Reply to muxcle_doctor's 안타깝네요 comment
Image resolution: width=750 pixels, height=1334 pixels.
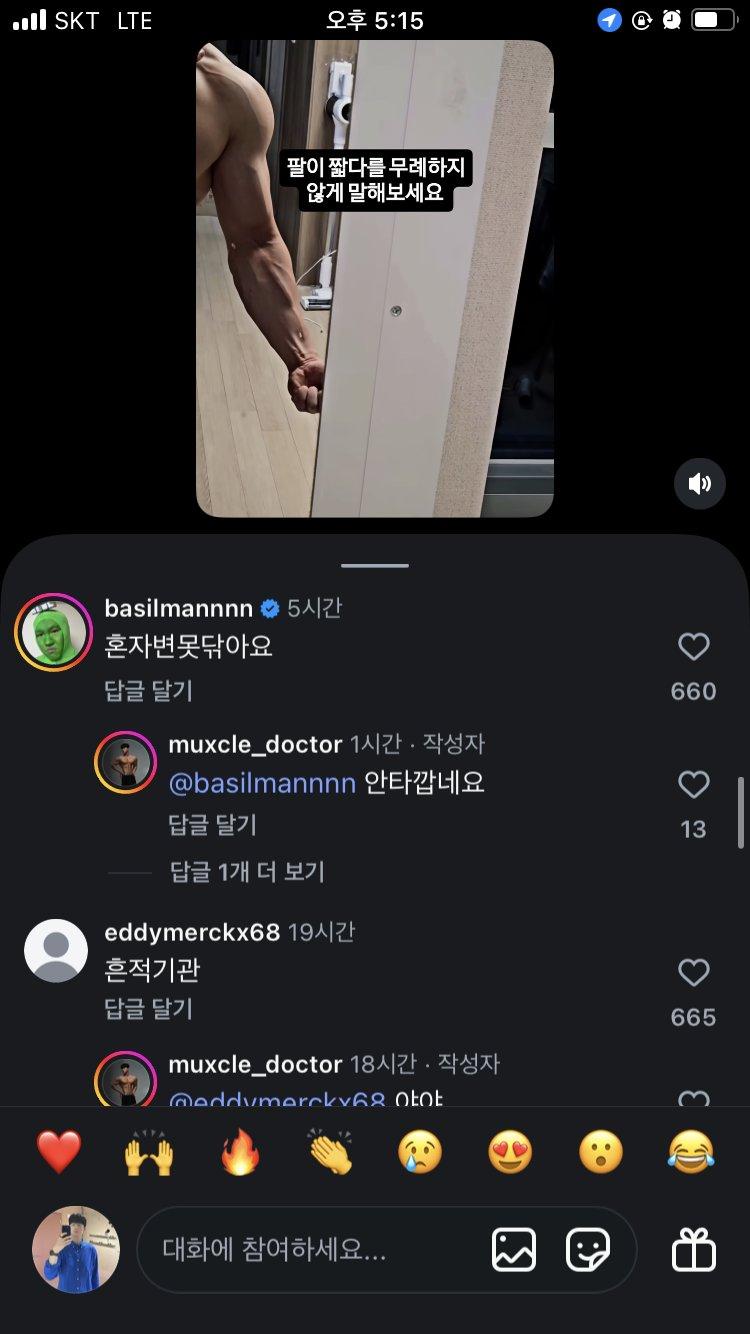coord(212,825)
